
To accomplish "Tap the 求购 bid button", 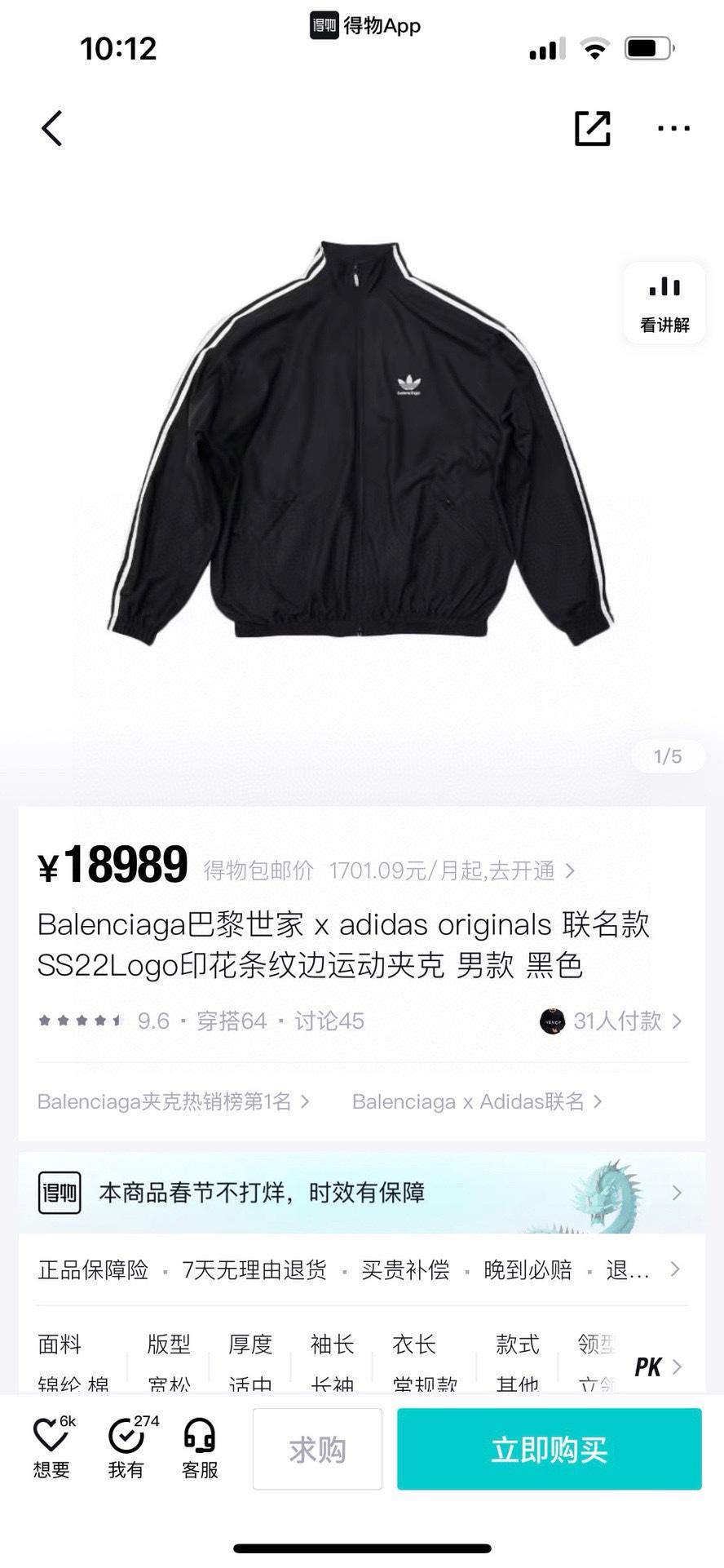I will 317,1449.
